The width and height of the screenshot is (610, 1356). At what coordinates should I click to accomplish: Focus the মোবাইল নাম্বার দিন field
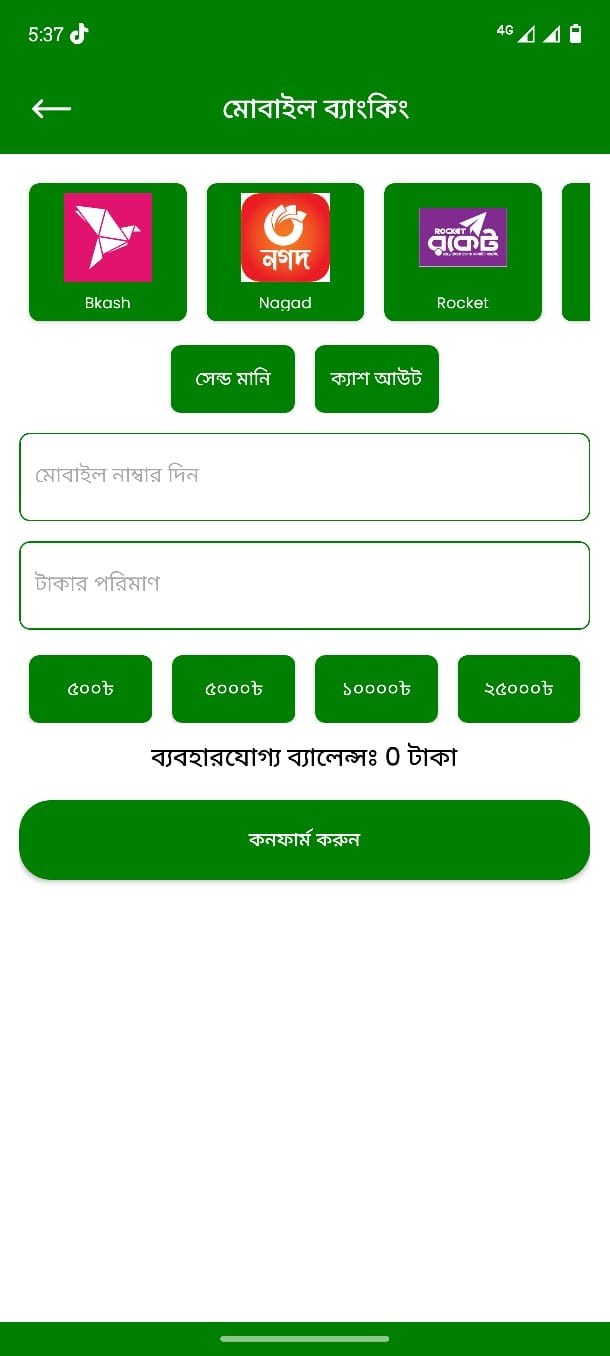304,477
